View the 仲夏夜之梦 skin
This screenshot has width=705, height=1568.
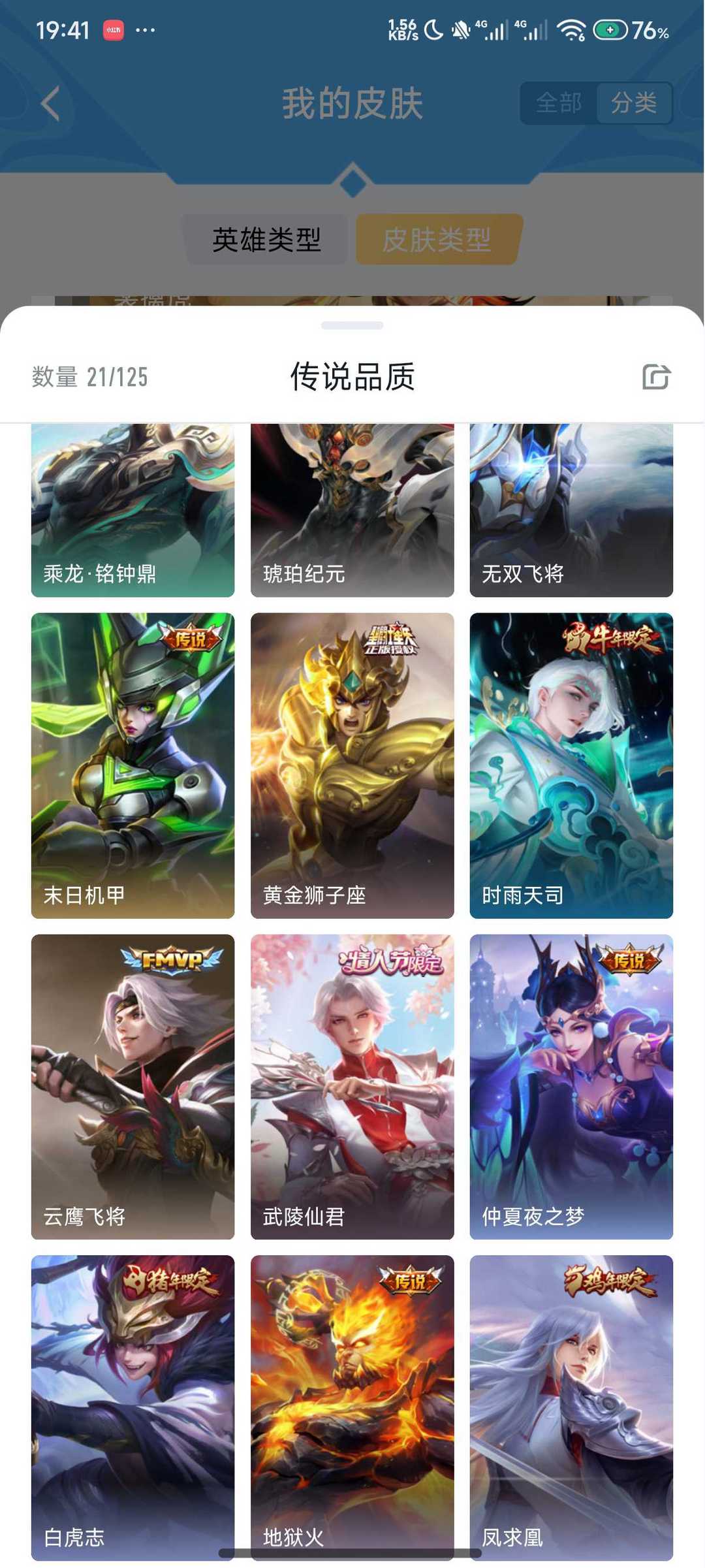point(571,1087)
